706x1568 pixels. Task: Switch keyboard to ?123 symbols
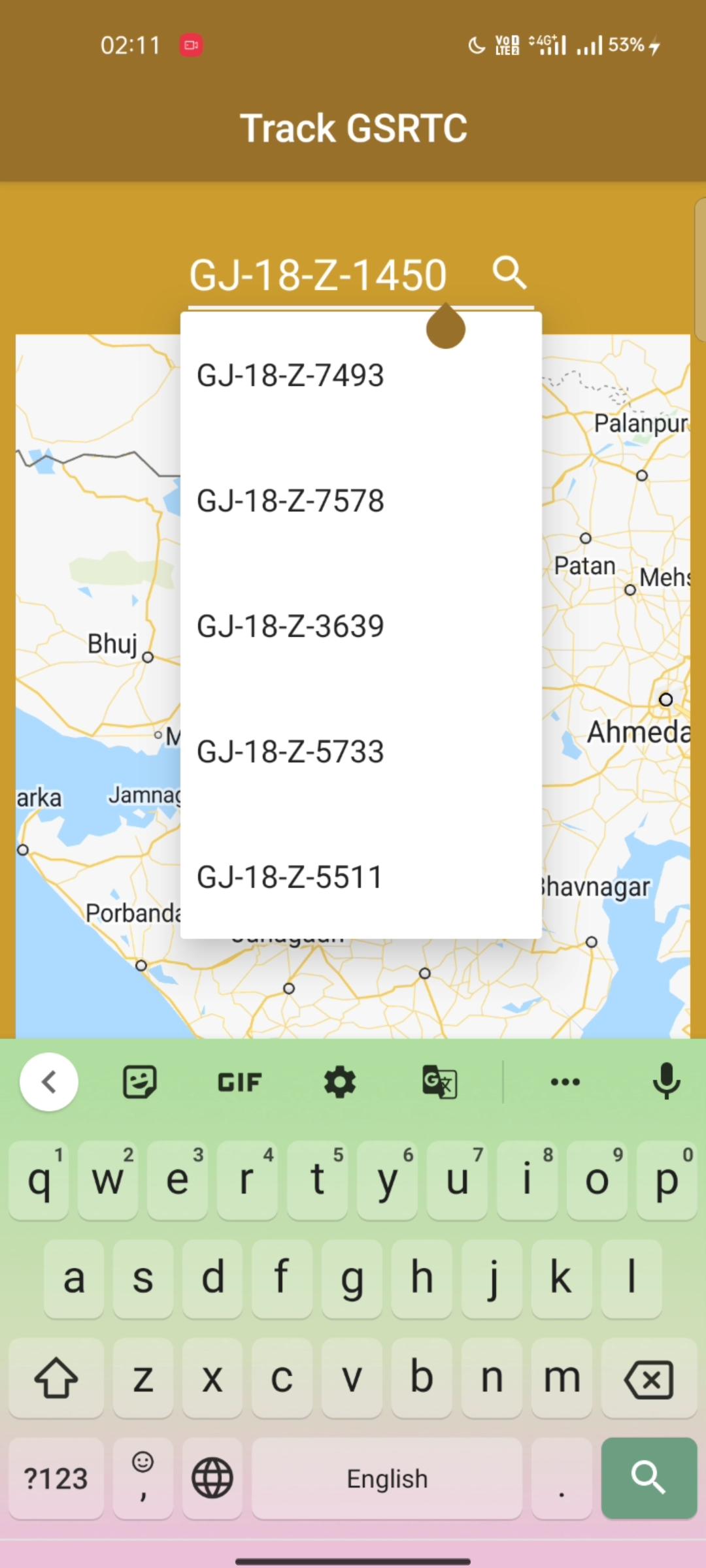(x=56, y=1478)
